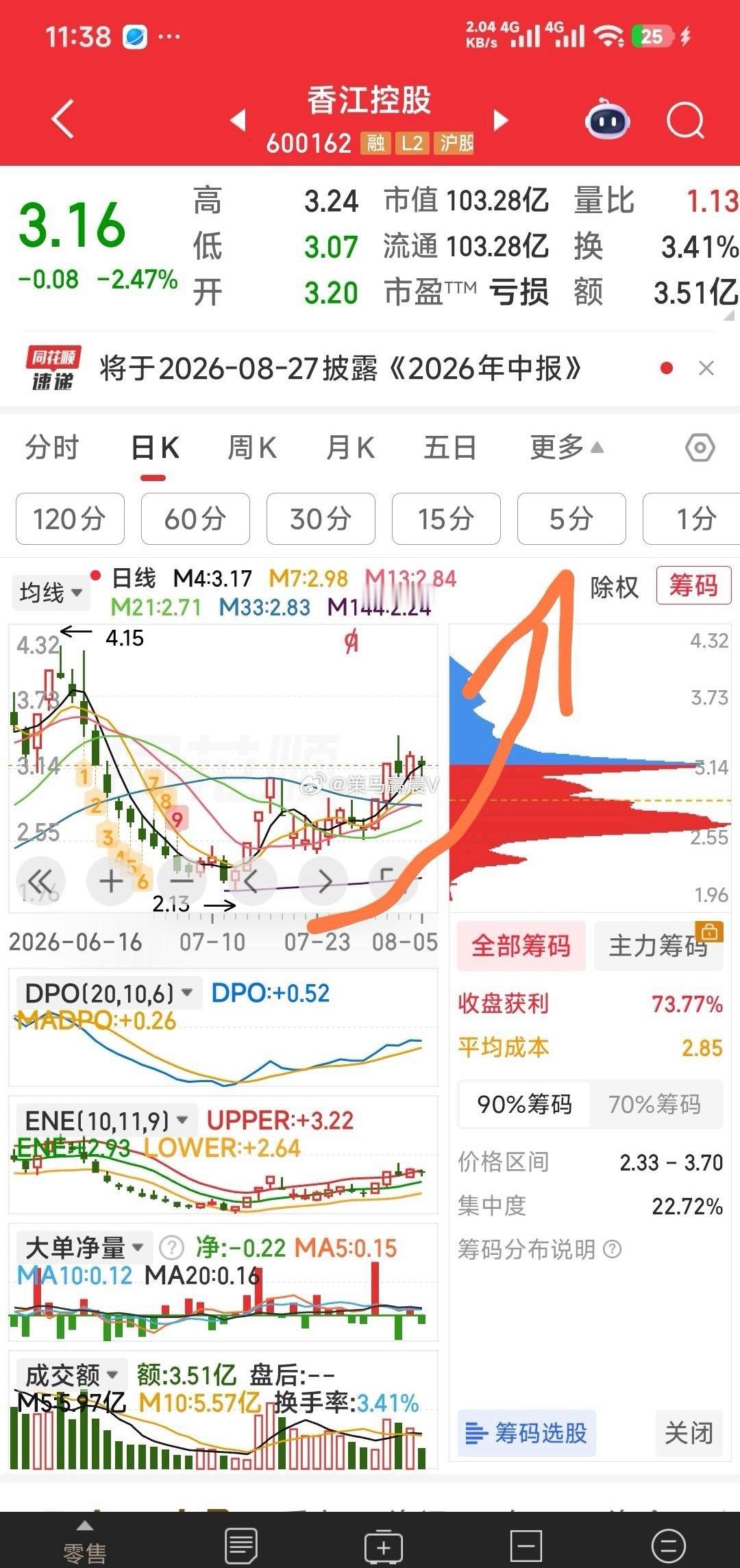Dismiss the 2026年中报 announcement banner
Screen dimensions: 740x1568
tap(706, 369)
